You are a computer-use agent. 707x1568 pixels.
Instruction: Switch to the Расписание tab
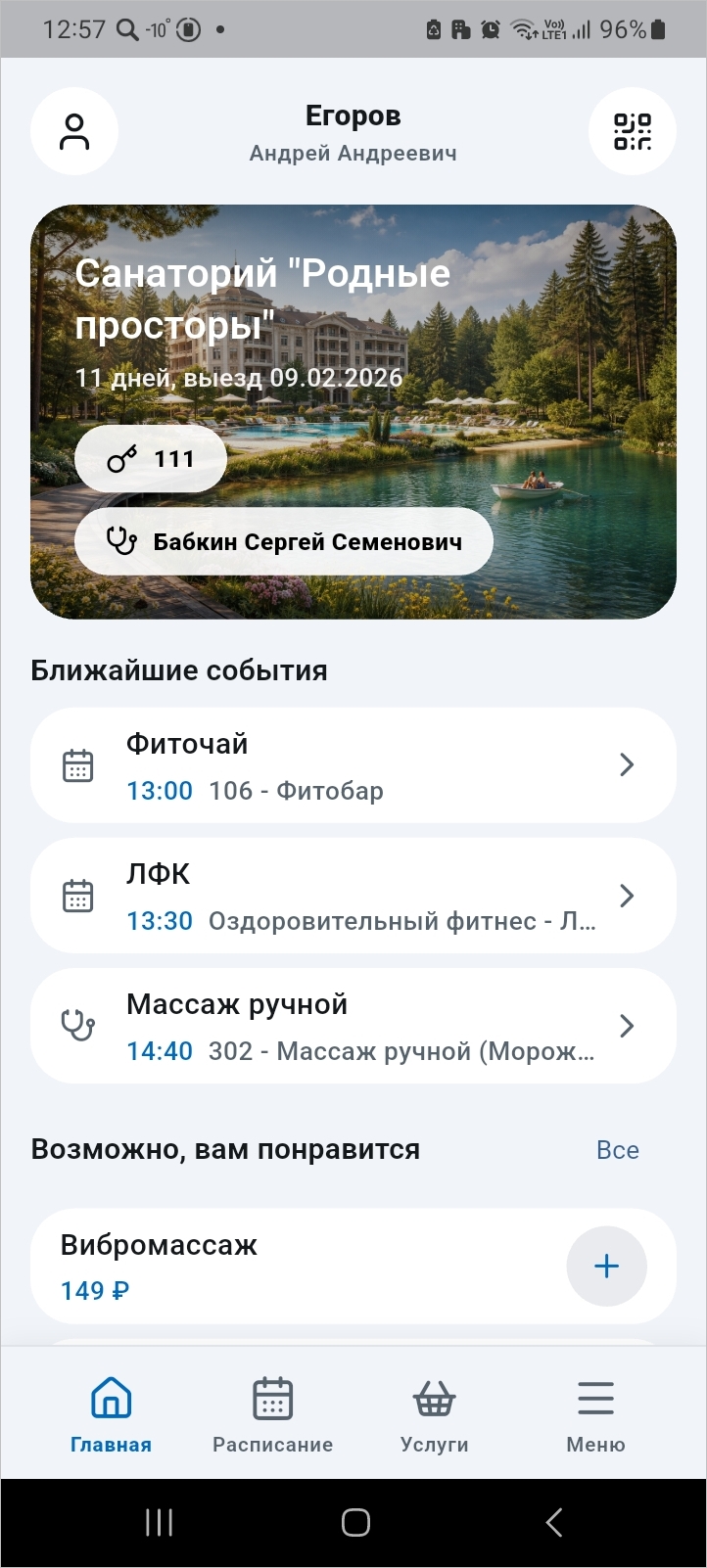pyautogui.click(x=272, y=1414)
